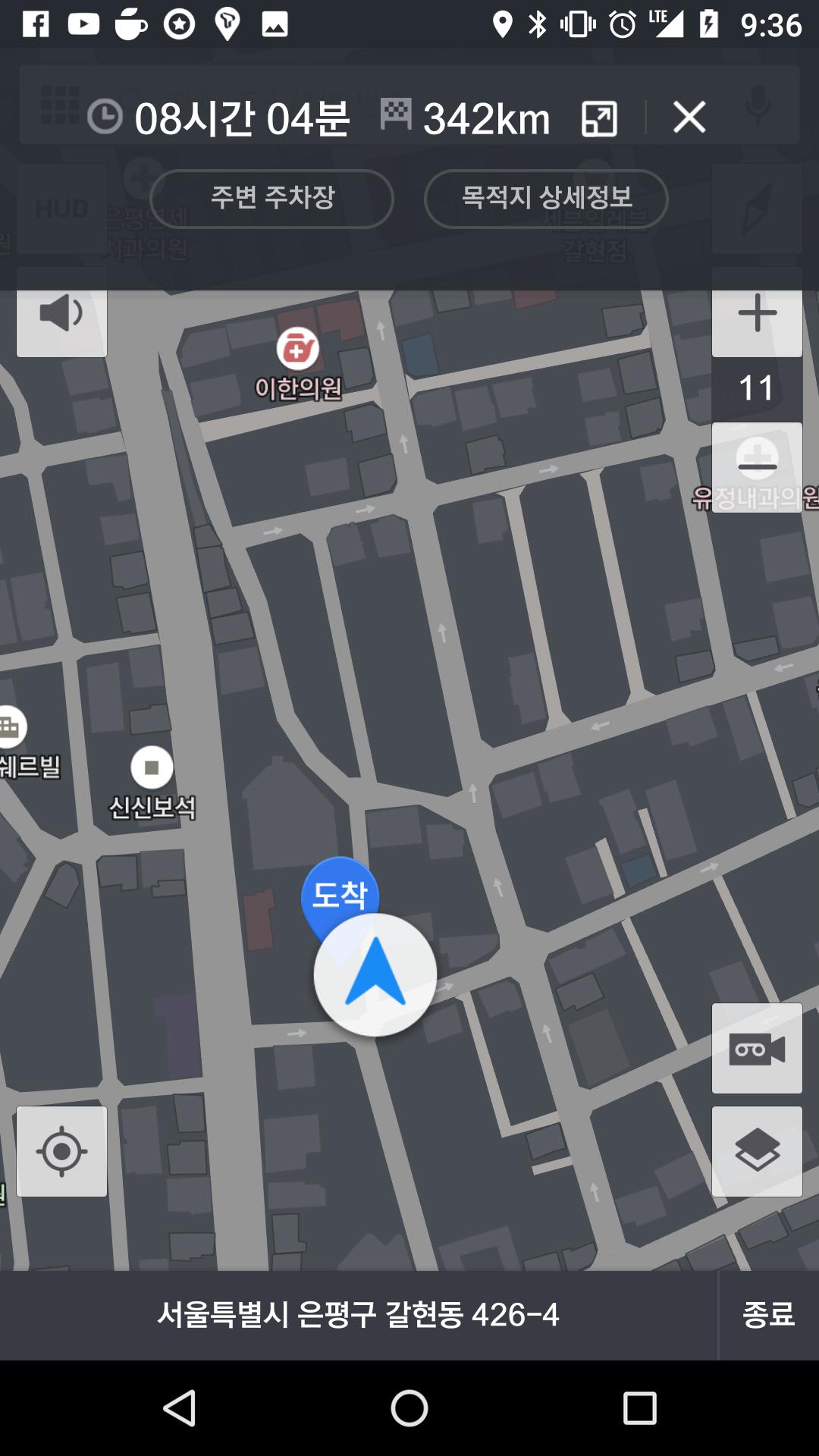Zoom in the map with plus

(x=757, y=313)
